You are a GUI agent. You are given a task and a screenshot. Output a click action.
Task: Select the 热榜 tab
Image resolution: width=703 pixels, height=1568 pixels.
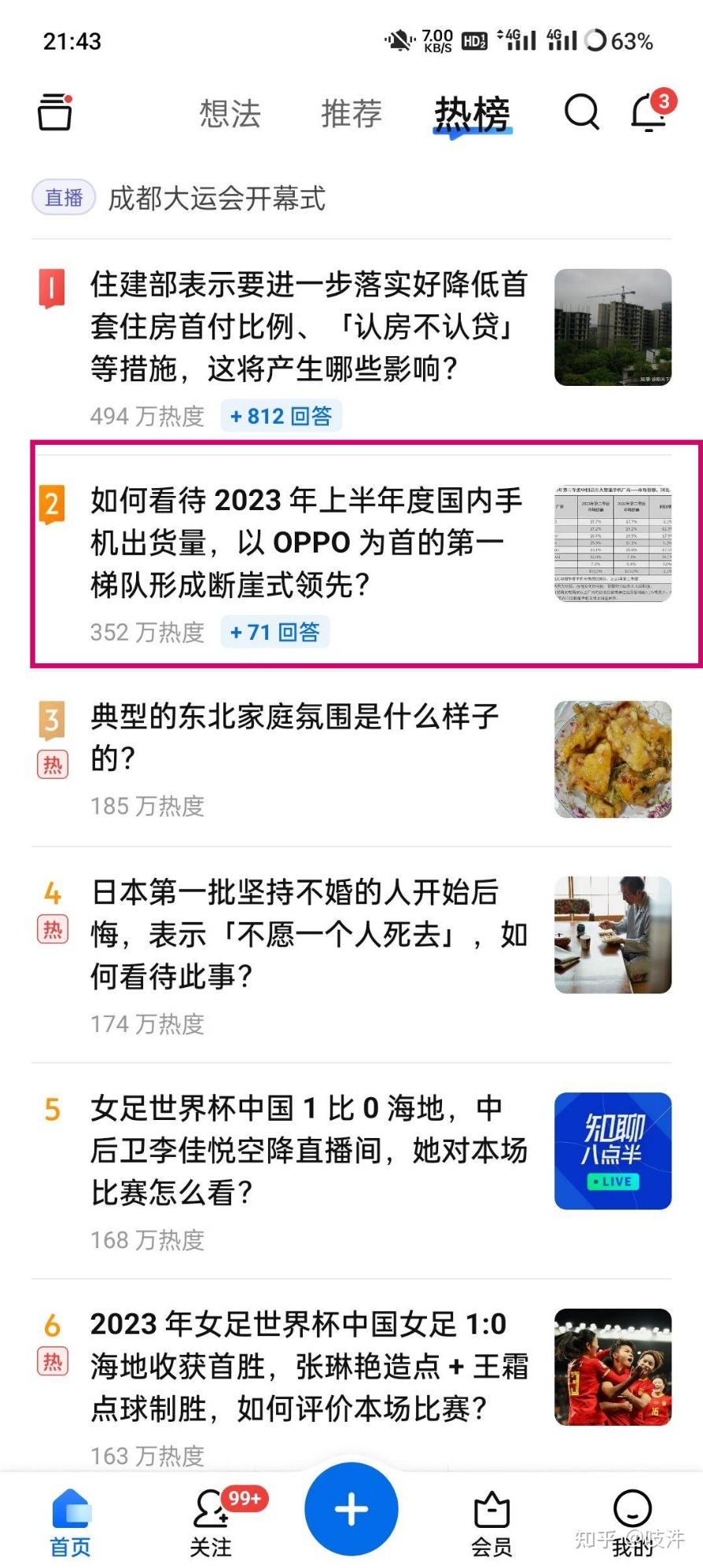(x=472, y=115)
